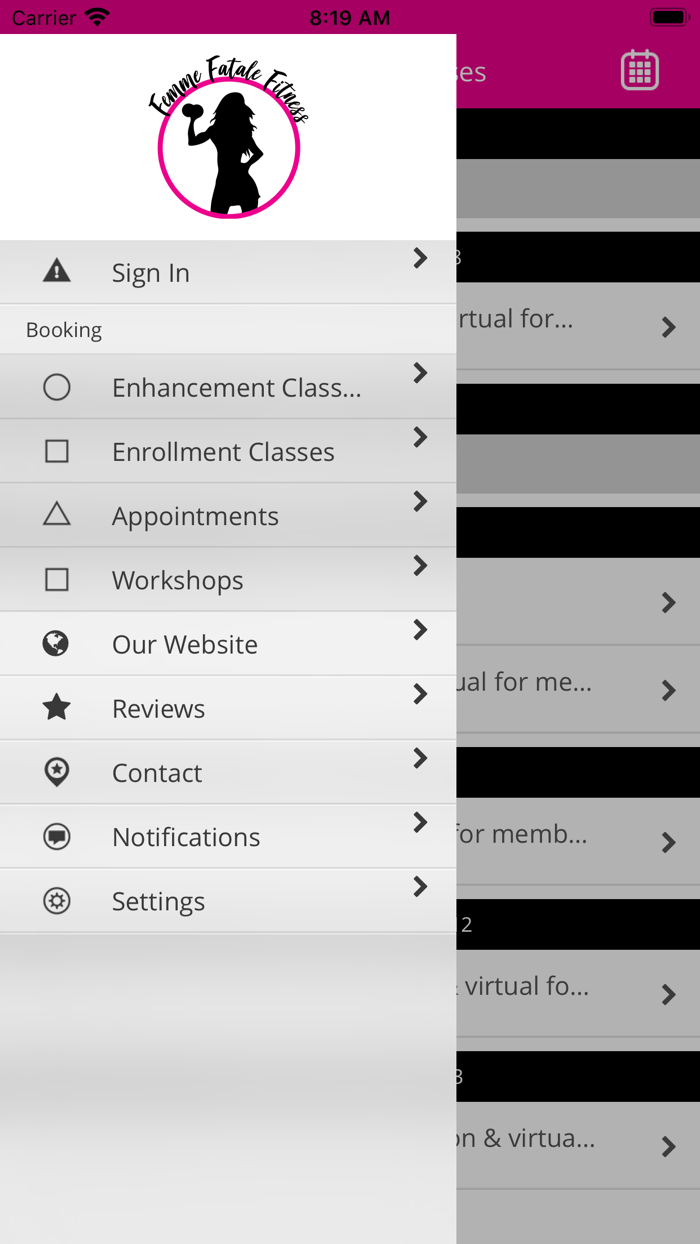This screenshot has width=700, height=1244.
Task: Open Settings from the drawer
Action: pos(228,901)
